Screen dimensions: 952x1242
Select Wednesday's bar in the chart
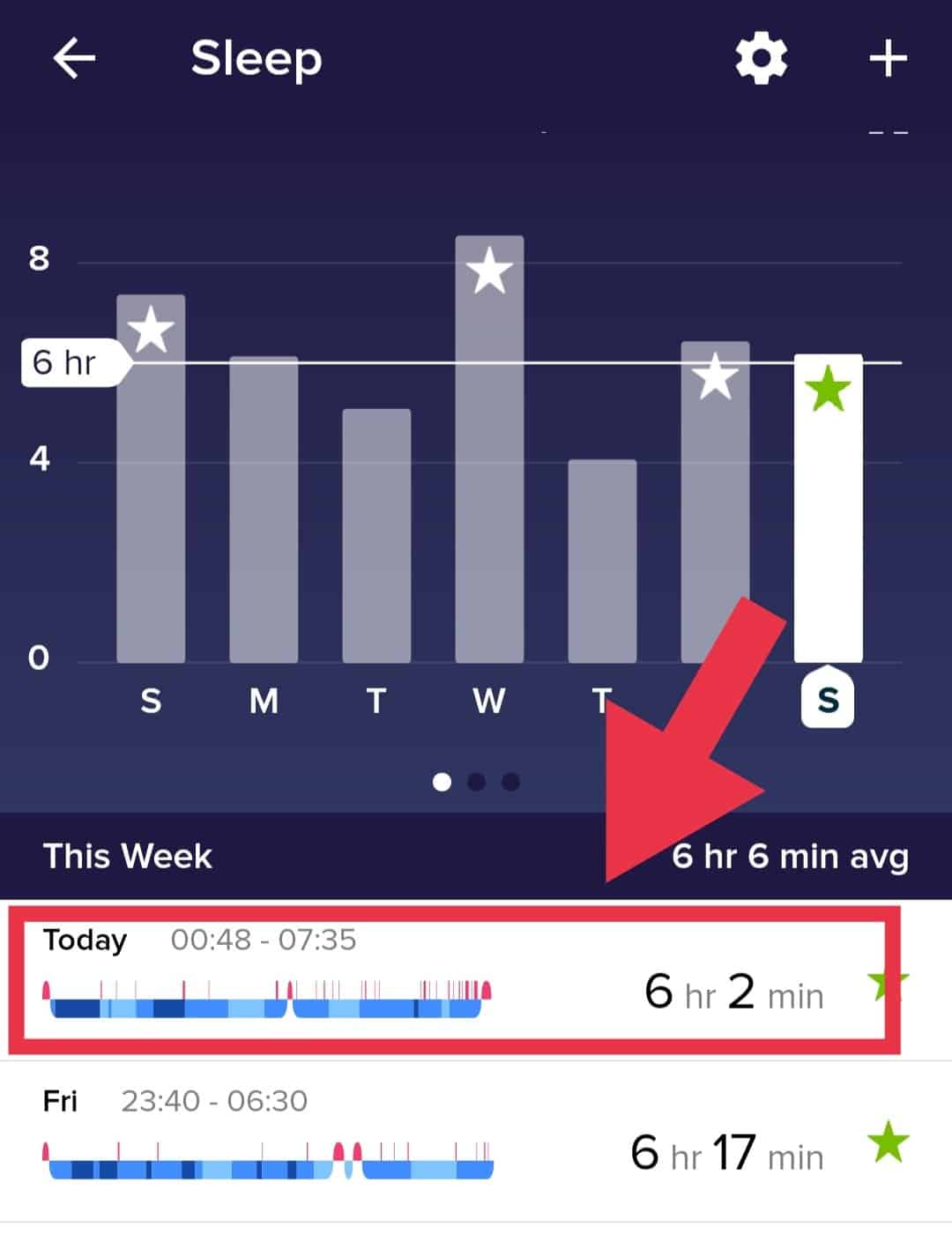pos(489,450)
